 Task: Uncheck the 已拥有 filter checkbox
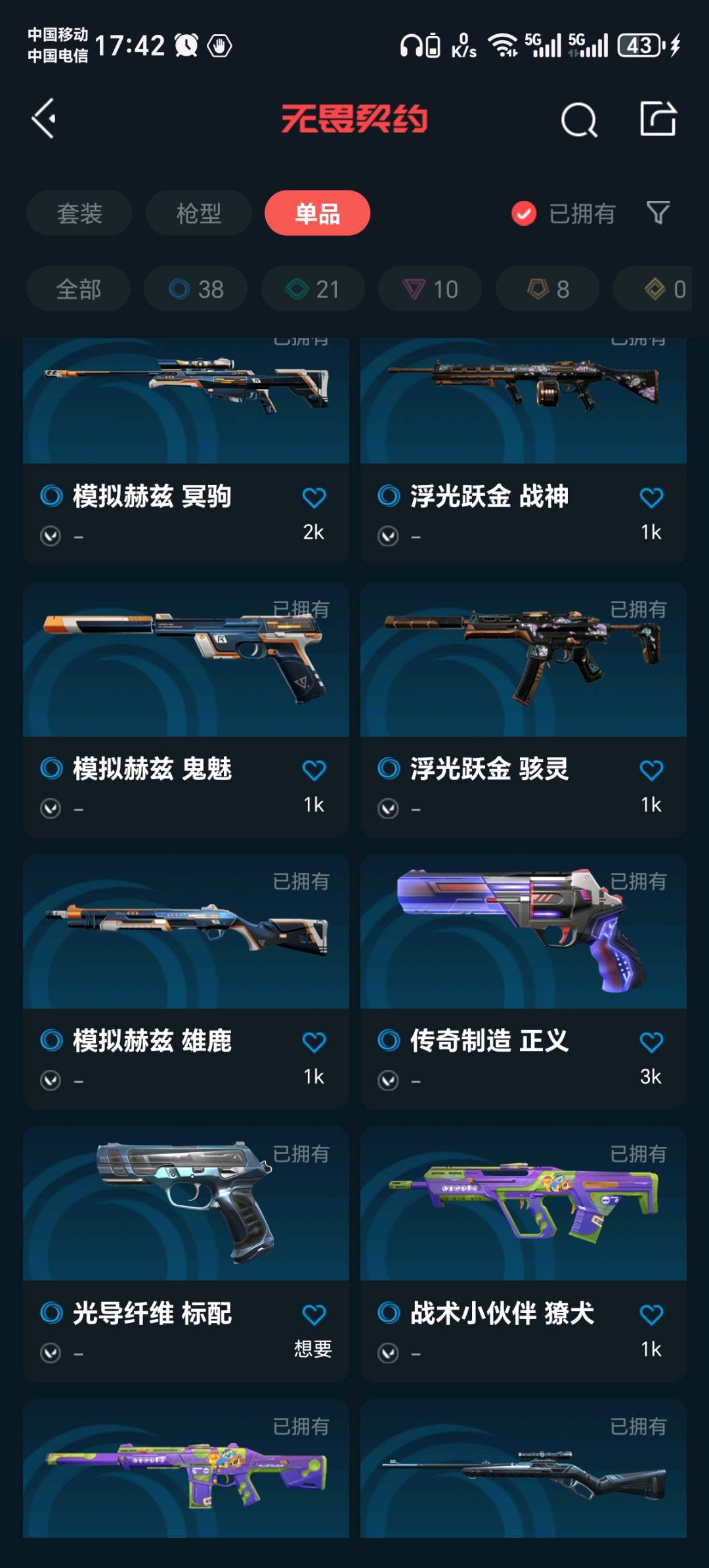pyautogui.click(x=524, y=213)
